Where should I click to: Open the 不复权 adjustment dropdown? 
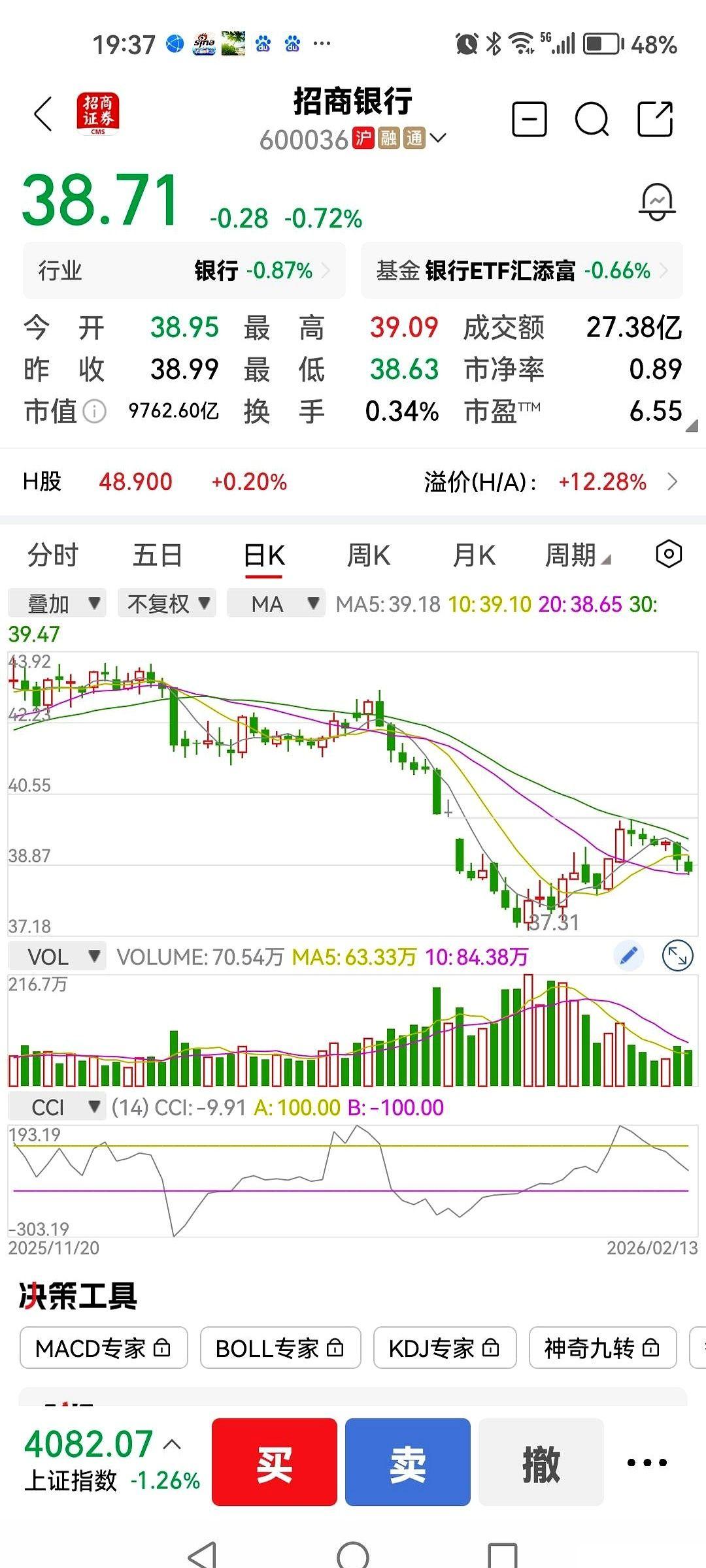coord(166,603)
